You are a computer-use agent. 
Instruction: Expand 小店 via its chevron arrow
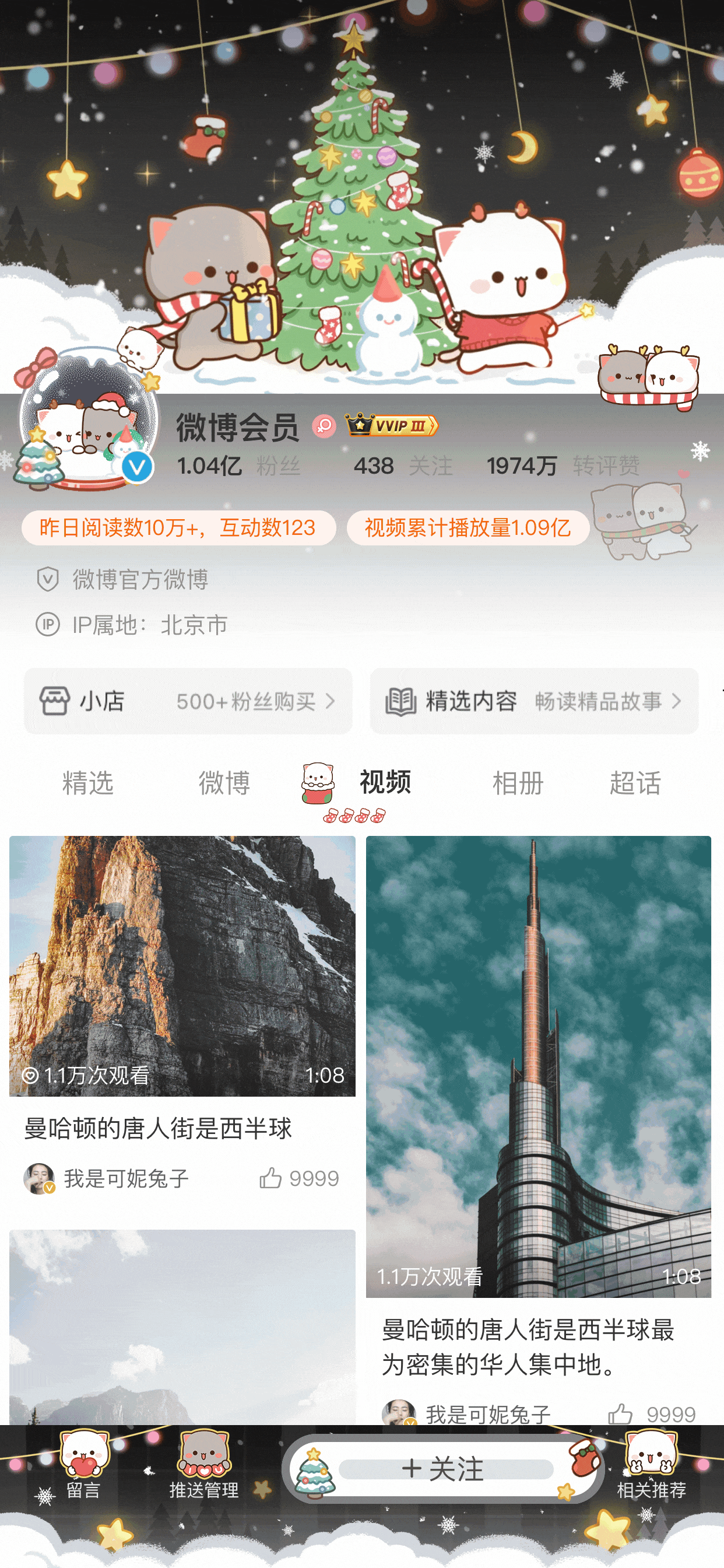pyautogui.click(x=332, y=701)
